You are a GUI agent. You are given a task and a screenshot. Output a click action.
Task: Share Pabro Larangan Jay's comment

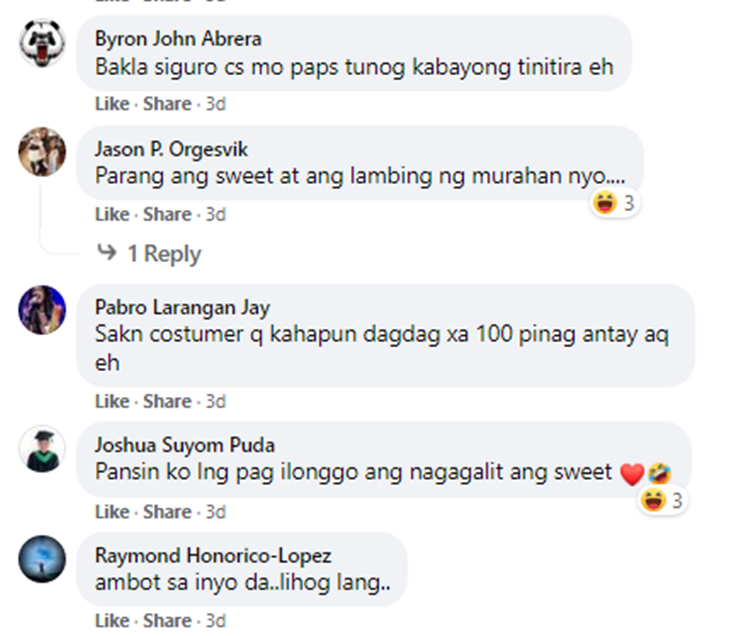[x=166, y=401]
